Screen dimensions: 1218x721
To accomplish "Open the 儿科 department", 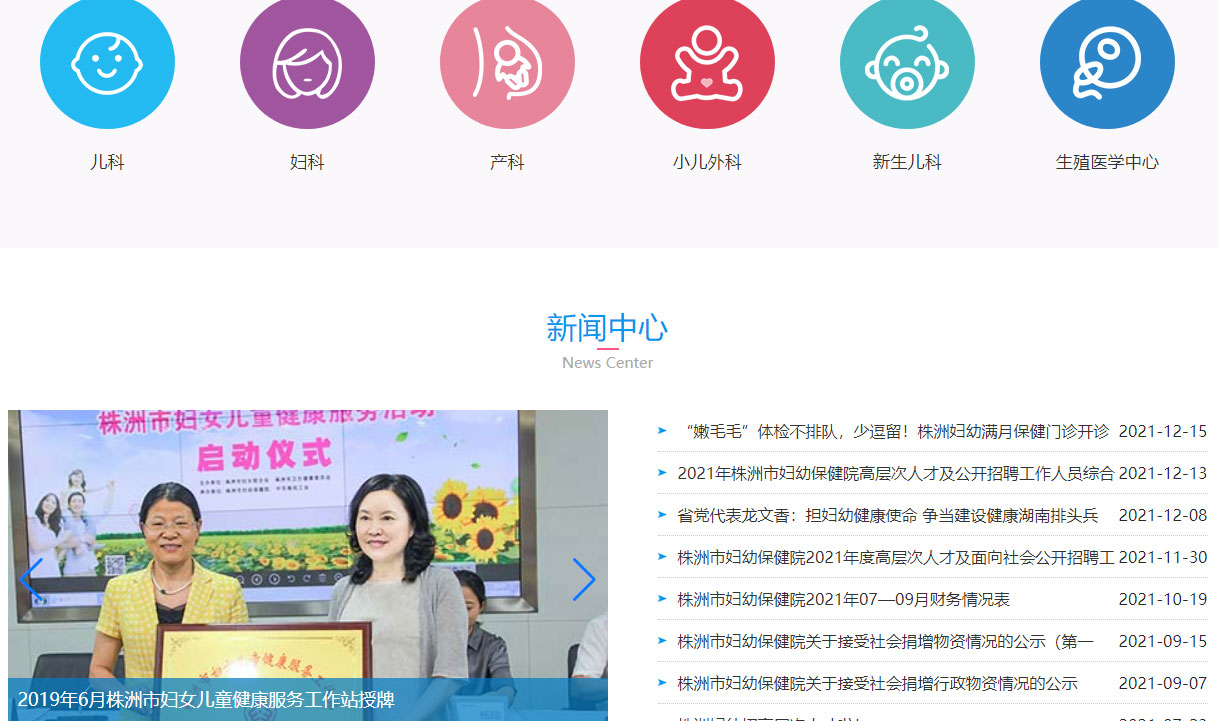I will (x=107, y=63).
